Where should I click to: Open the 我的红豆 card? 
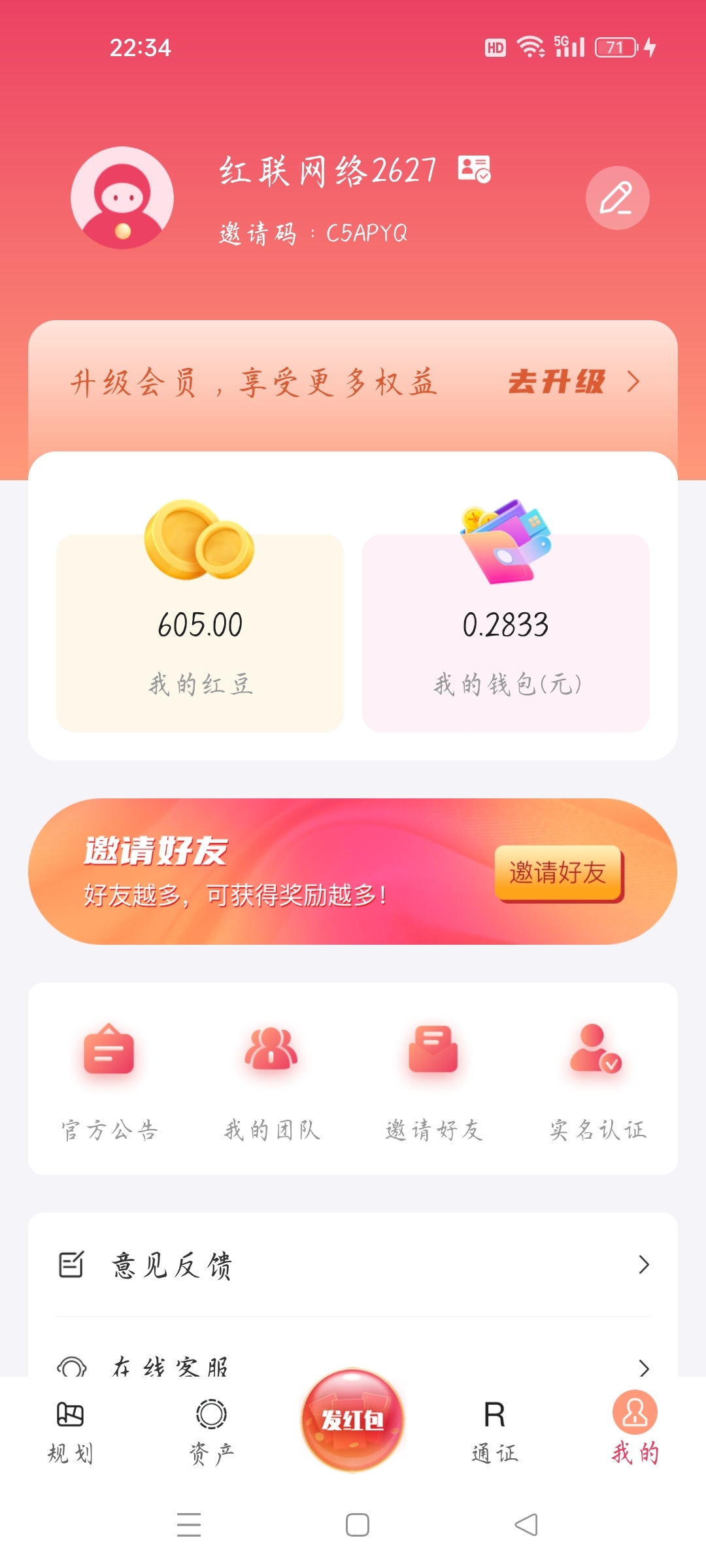click(200, 632)
